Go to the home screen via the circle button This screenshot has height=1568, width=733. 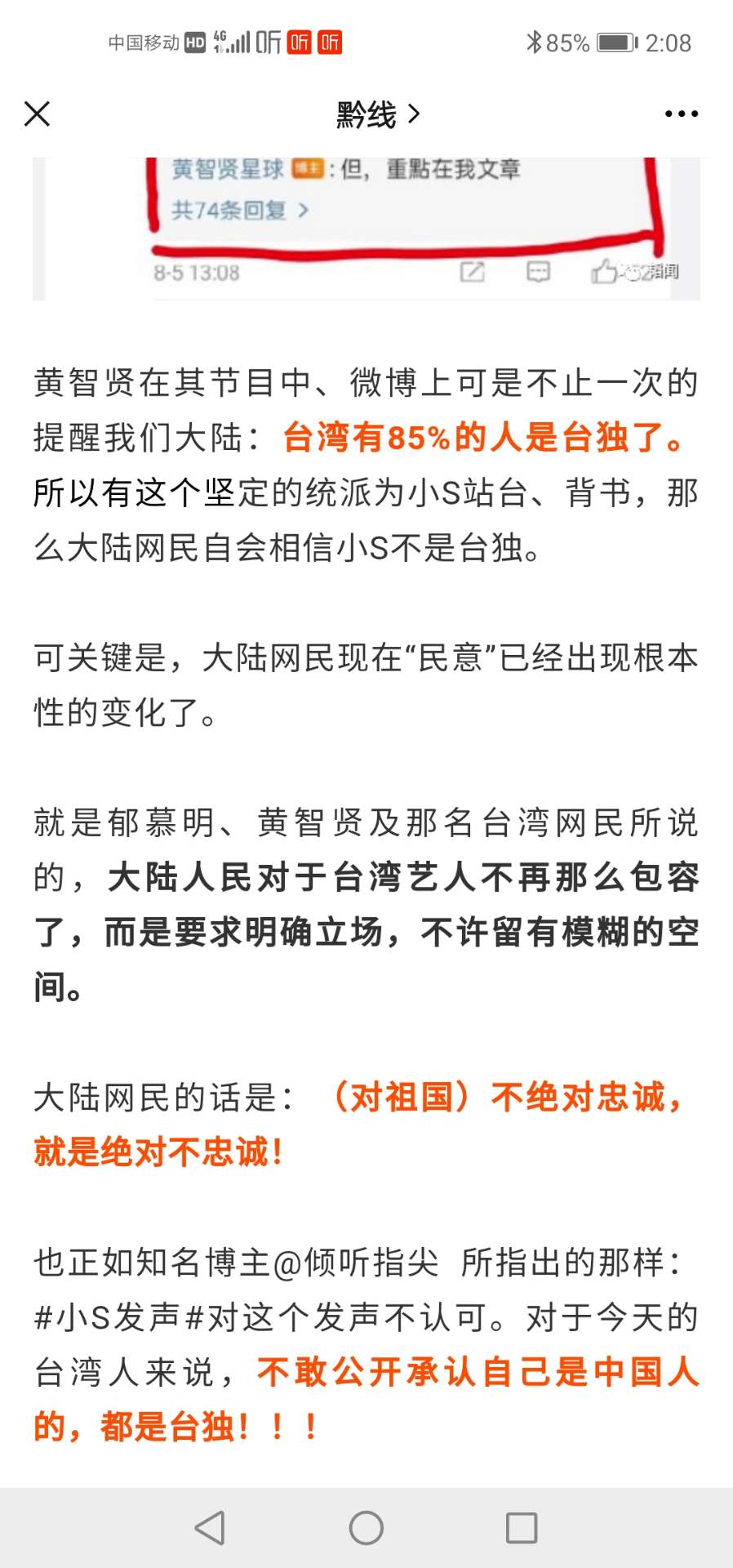coord(366,1527)
